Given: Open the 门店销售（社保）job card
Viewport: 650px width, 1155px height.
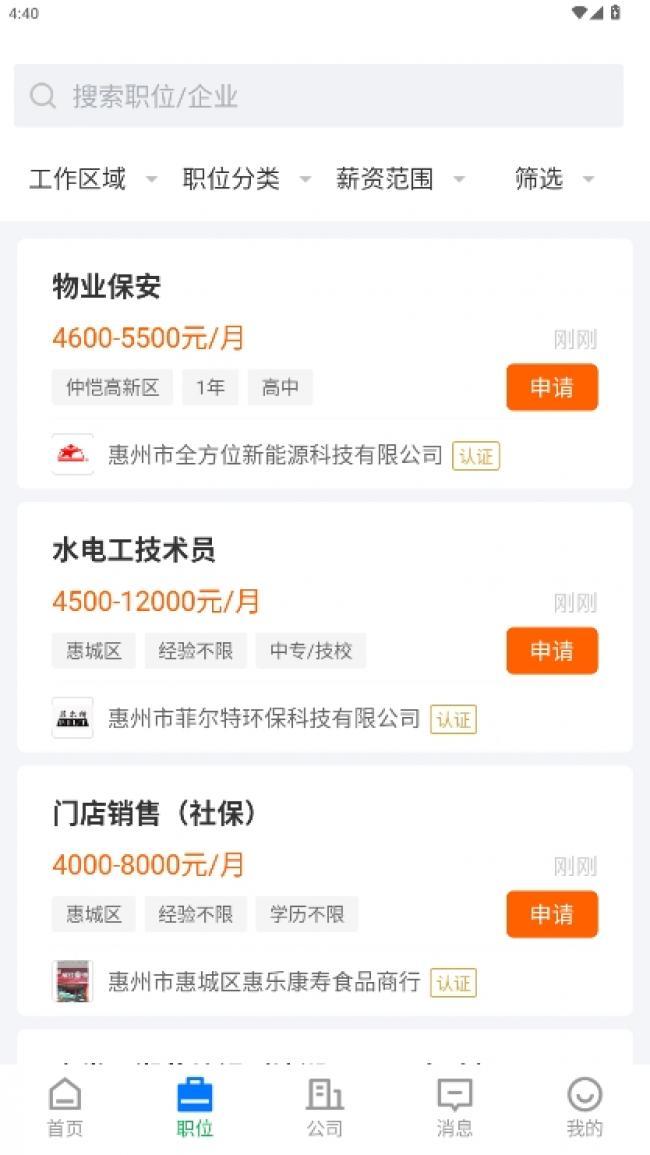Looking at the screenshot, I should click(x=325, y=891).
